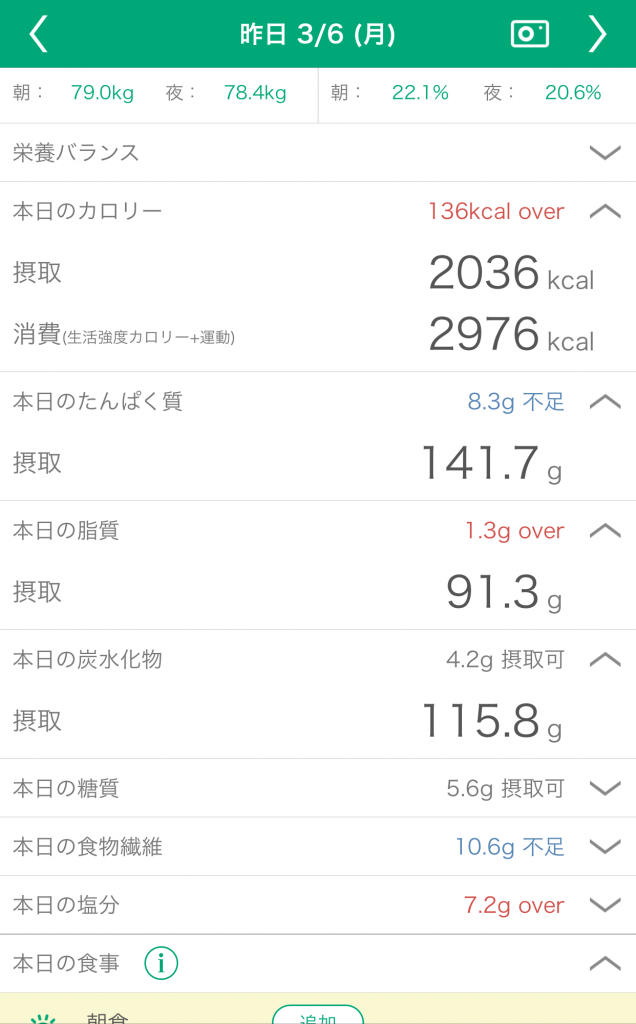636x1024 pixels.
Task: Expand the 本日の塩分 section
Action: click(x=605, y=905)
